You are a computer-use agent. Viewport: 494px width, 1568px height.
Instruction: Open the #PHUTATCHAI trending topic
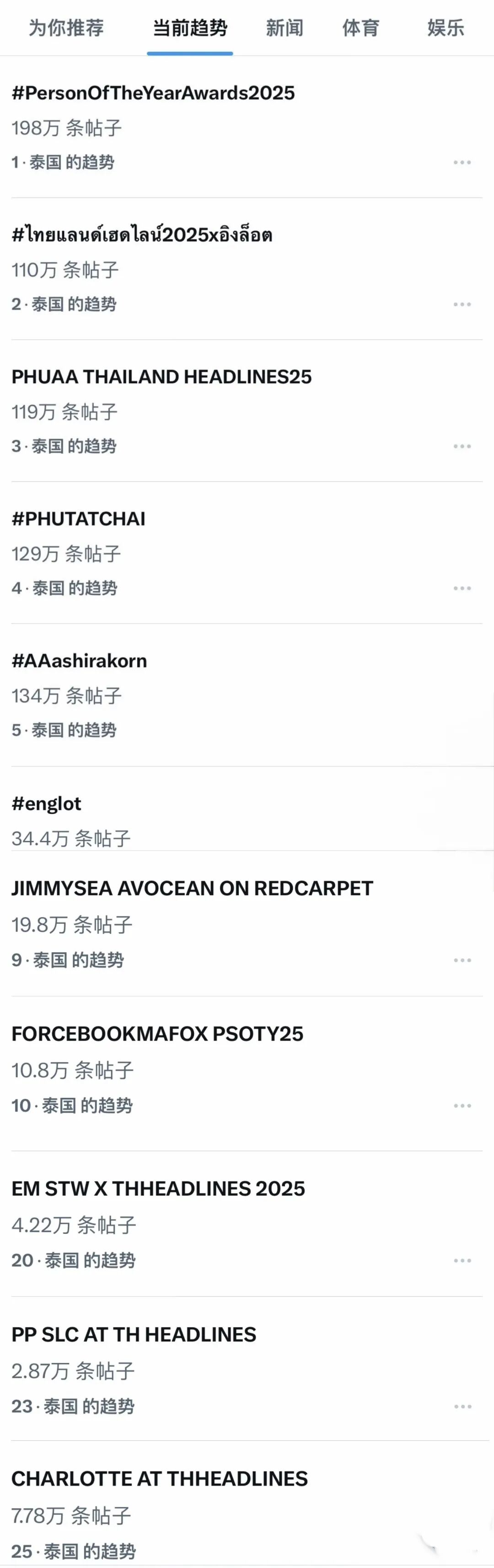(79, 519)
